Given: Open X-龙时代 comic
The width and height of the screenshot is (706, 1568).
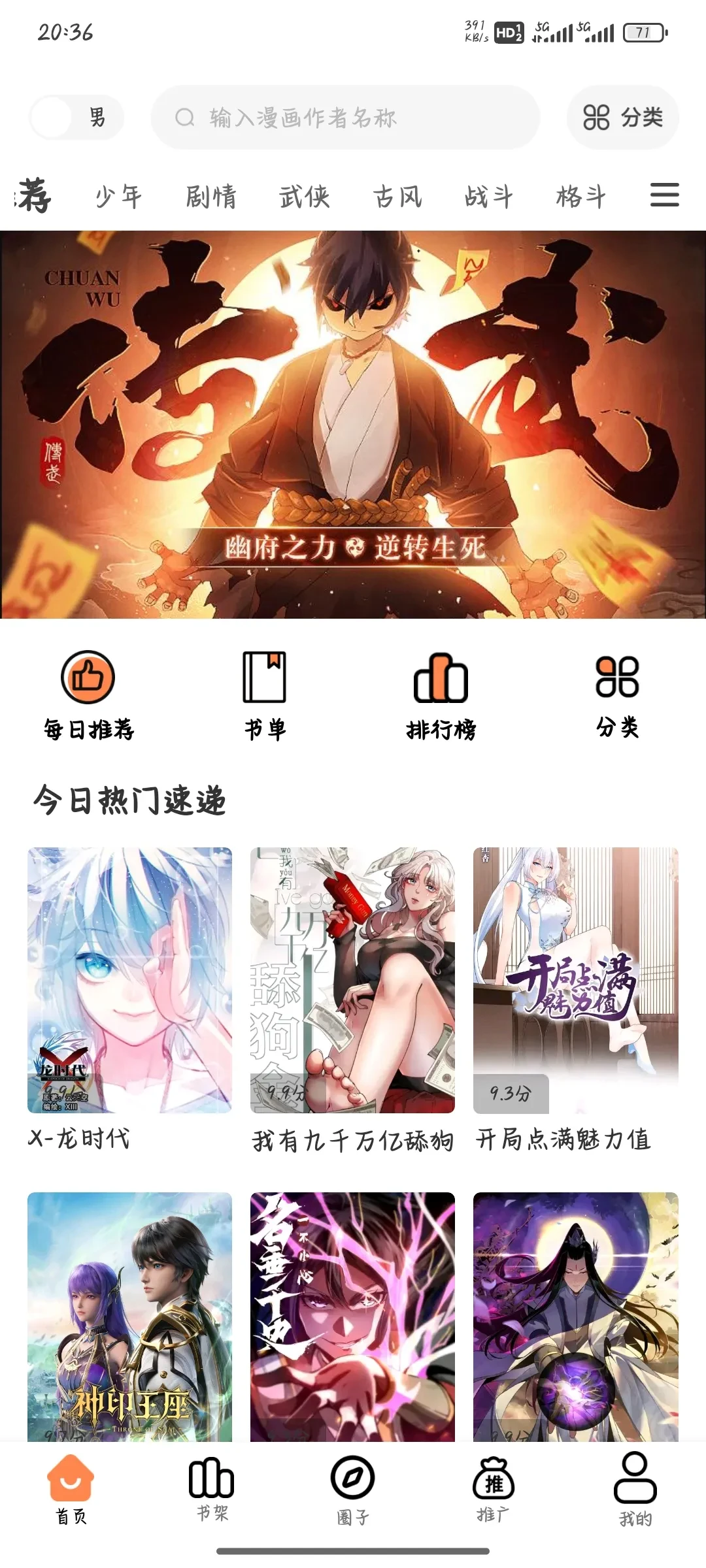Looking at the screenshot, I should (x=129, y=980).
